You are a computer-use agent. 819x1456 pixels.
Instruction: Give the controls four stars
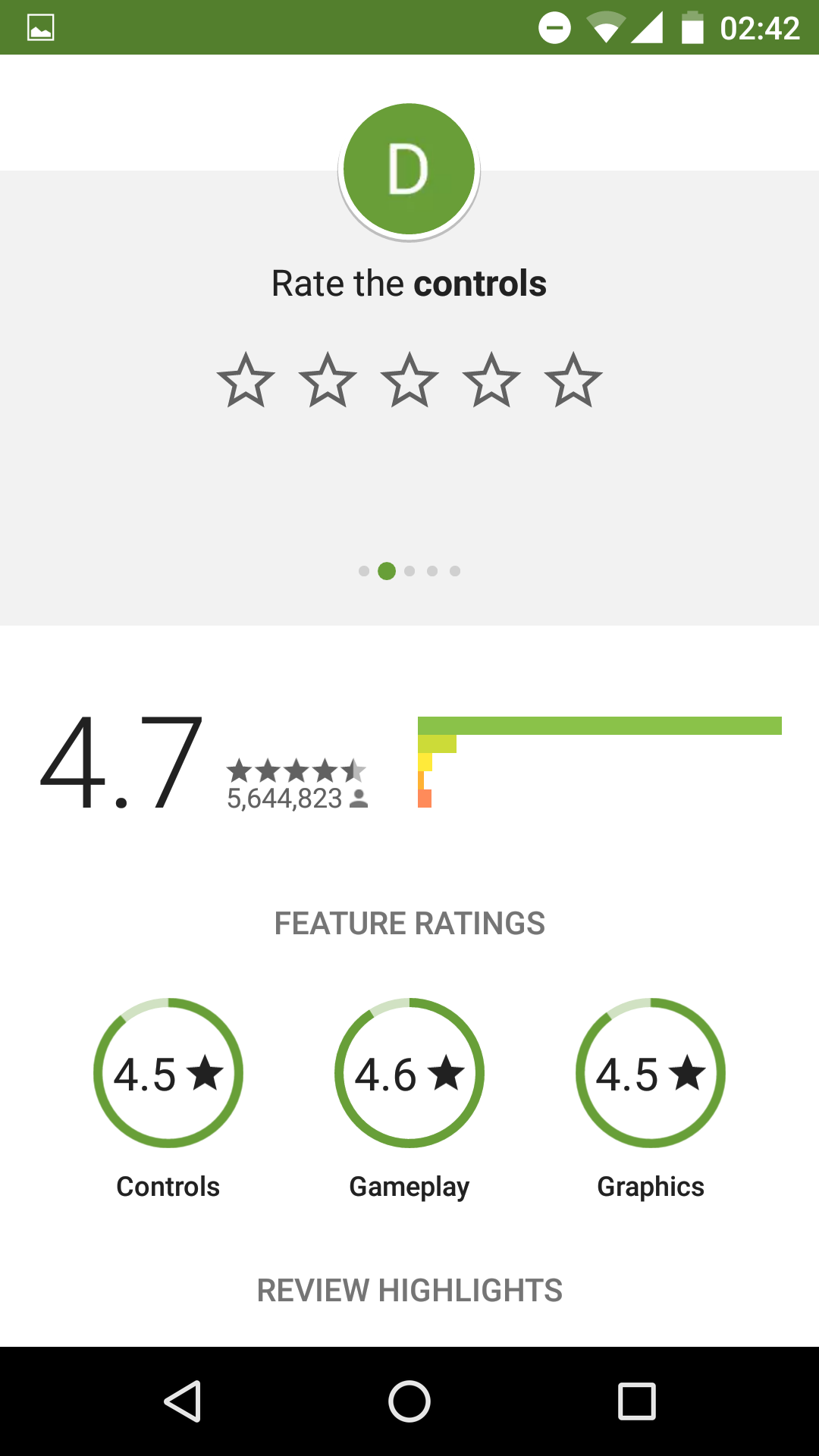pyautogui.click(x=491, y=381)
